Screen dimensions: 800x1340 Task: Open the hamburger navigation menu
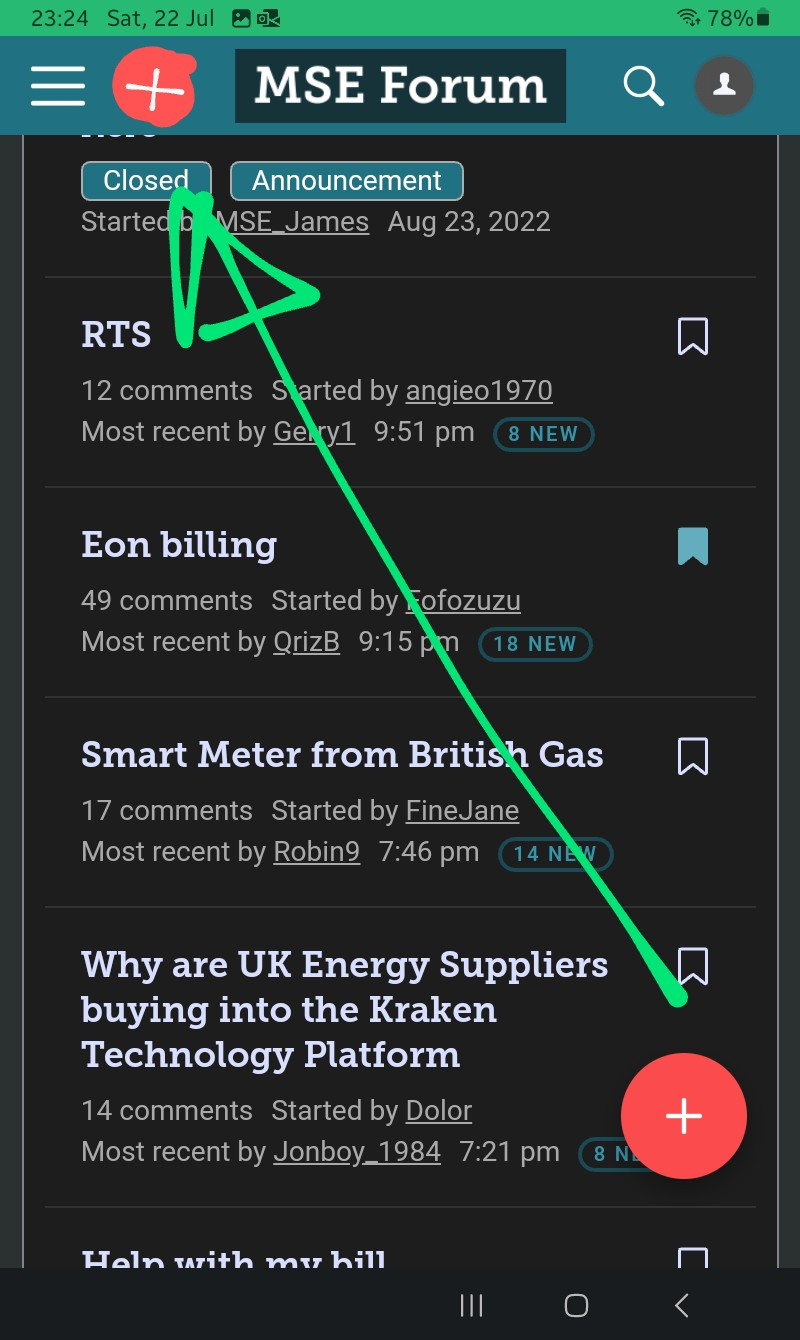[57, 86]
